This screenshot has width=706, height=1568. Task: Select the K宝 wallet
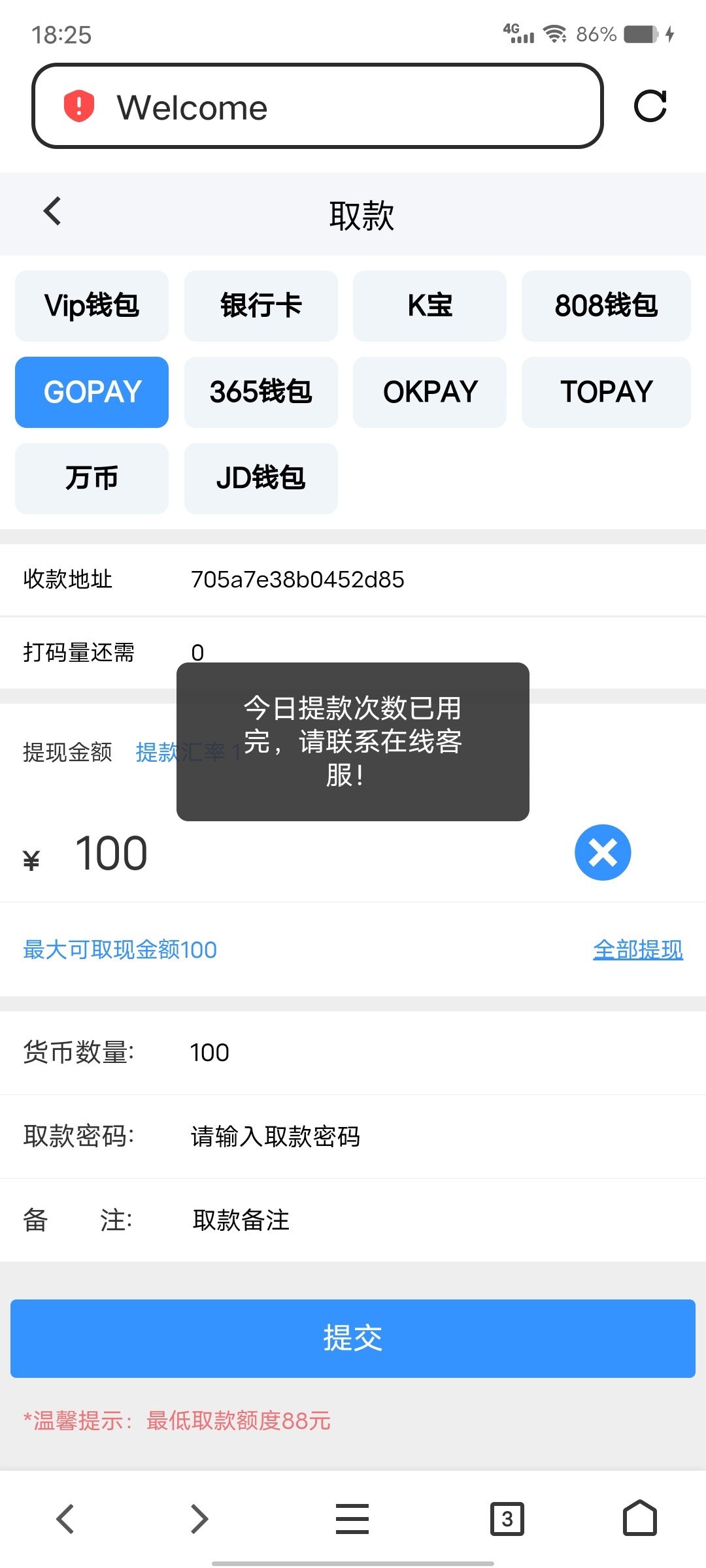429,305
